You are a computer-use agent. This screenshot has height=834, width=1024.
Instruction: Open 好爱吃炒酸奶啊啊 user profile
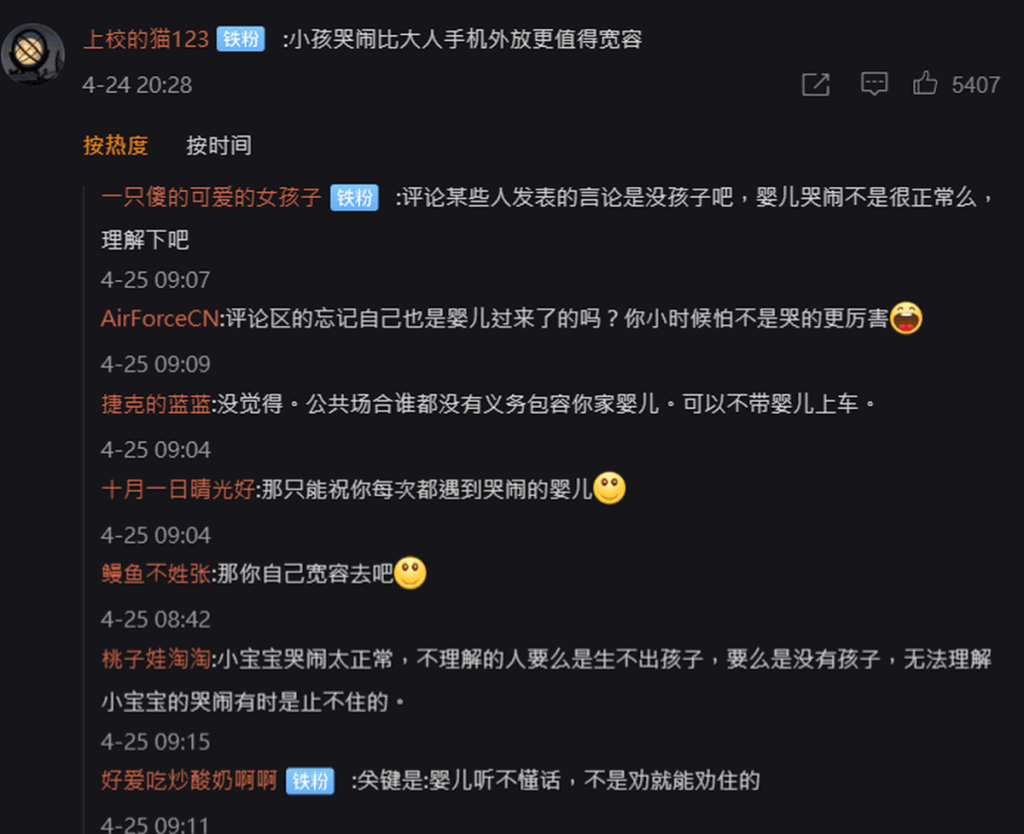[x=189, y=781]
